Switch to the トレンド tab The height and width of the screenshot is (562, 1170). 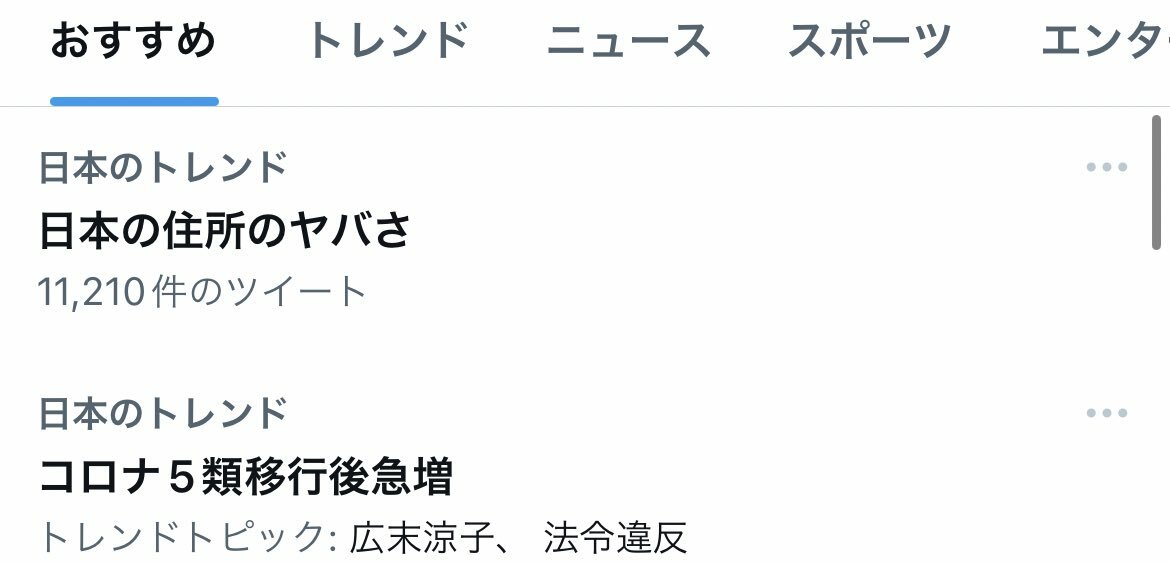click(x=388, y=42)
